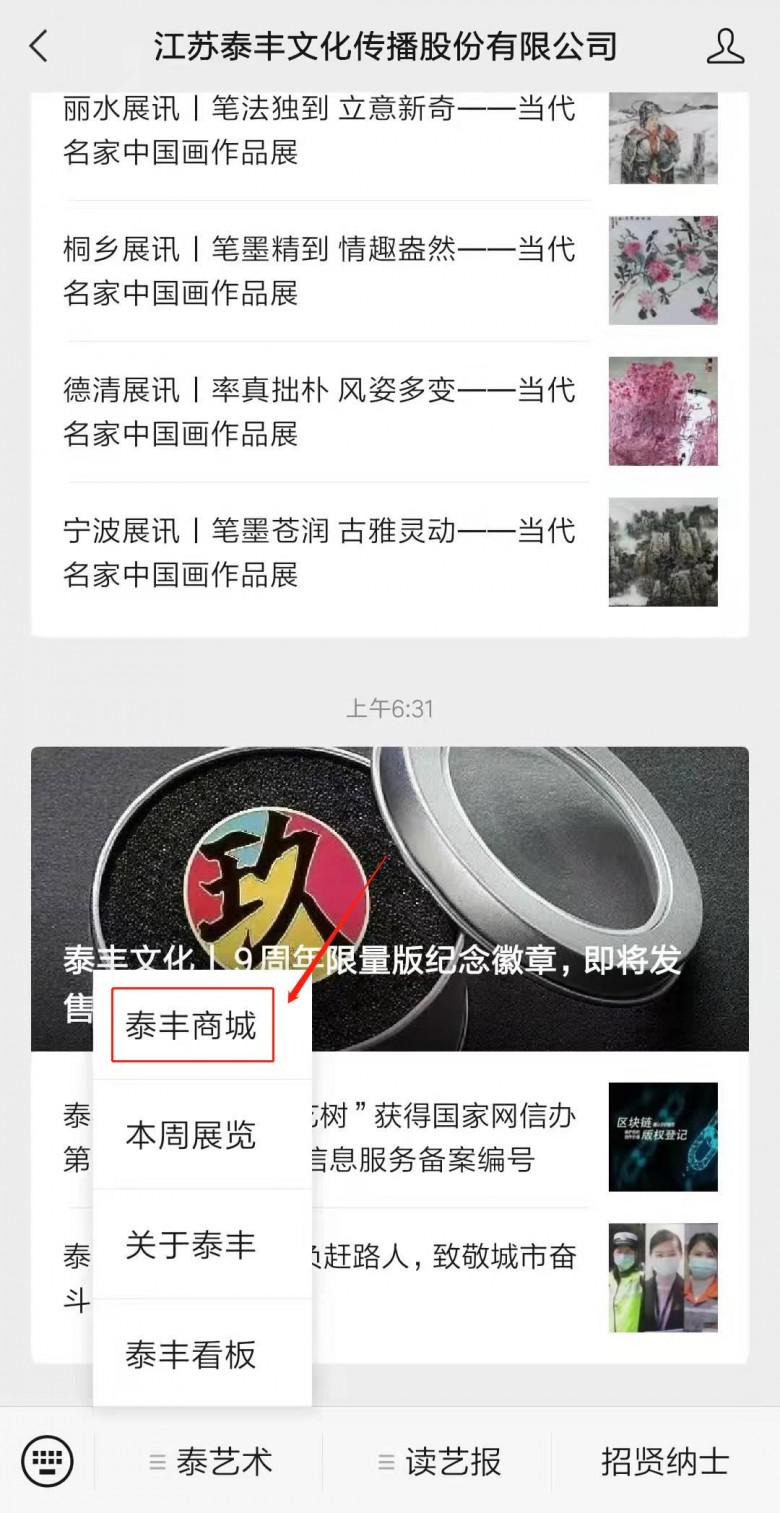780x1513 pixels.
Task: Expand the 读艺报 bottom menu
Action: [x=439, y=1461]
